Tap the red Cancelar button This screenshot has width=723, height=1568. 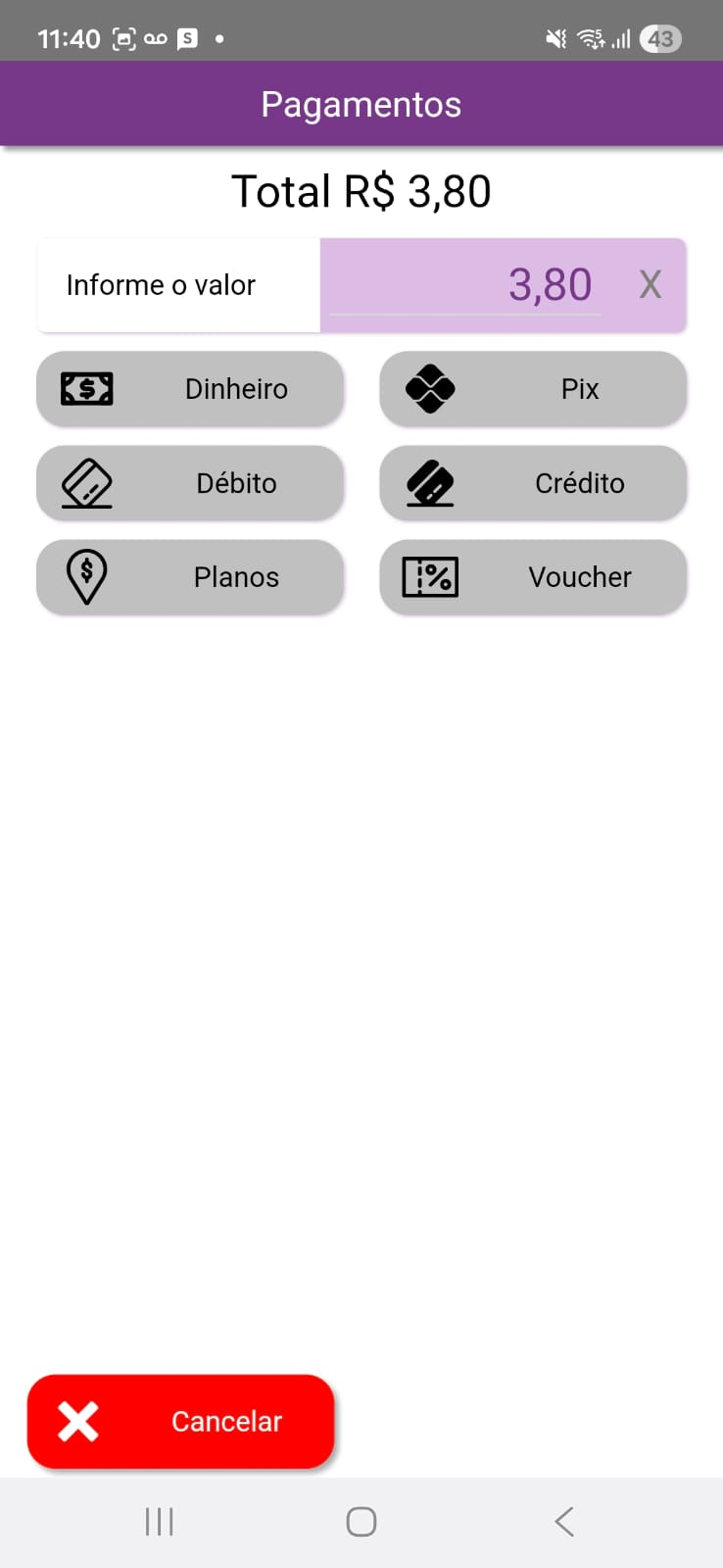tap(181, 1421)
